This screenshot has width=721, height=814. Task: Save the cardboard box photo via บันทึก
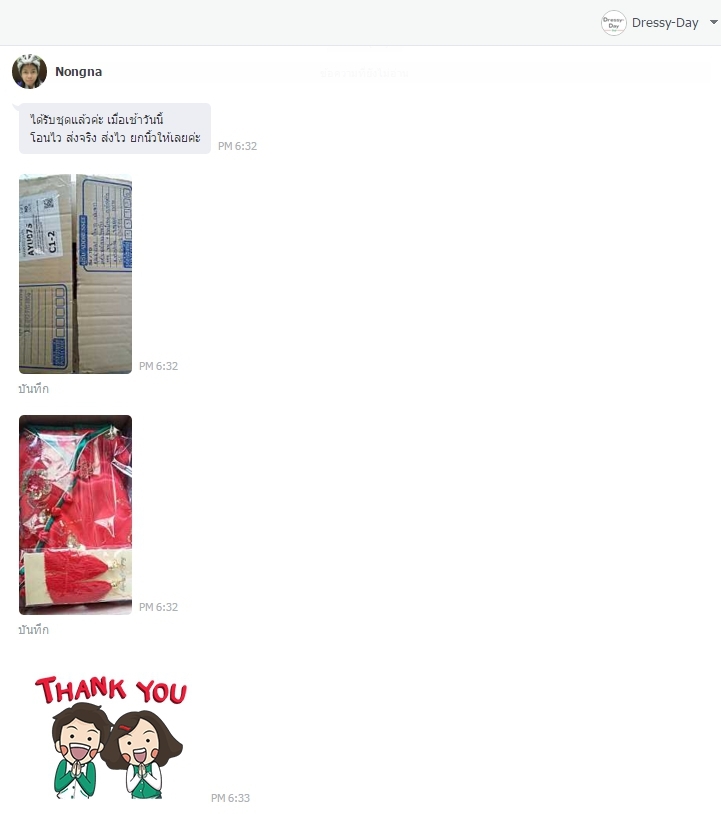point(34,389)
